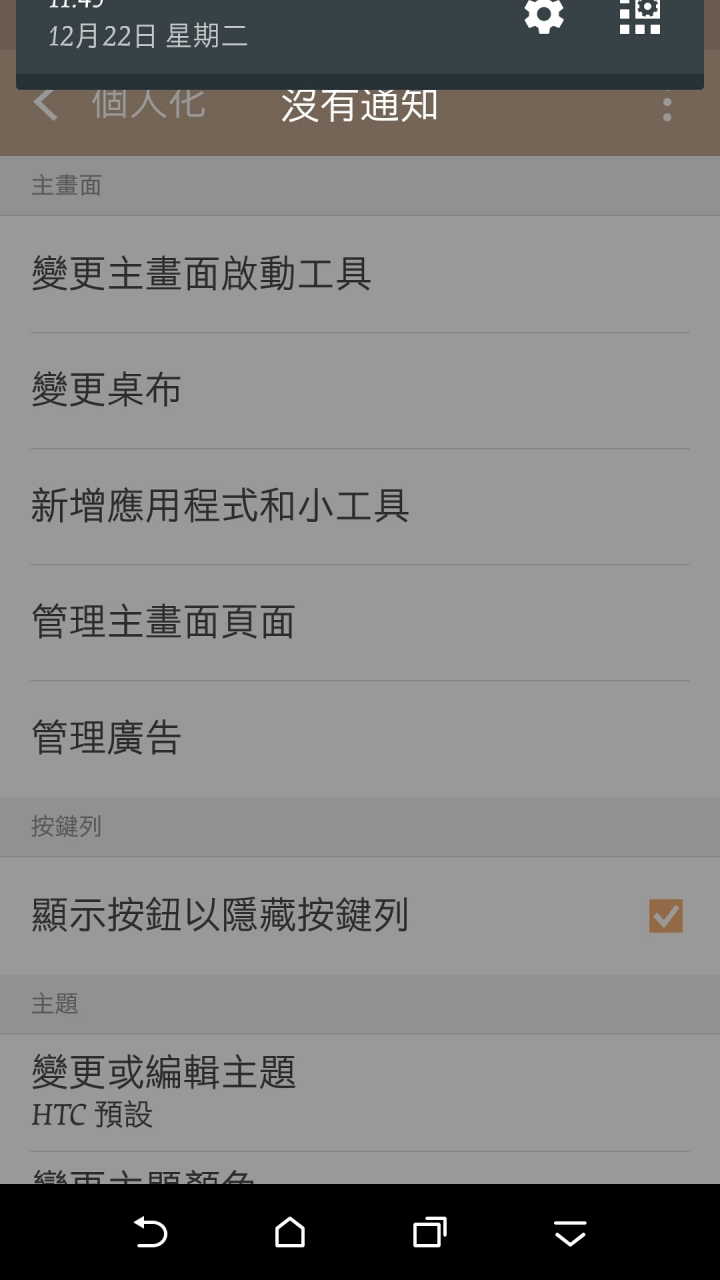720x1280 pixels.
Task: Go back from 個人化 screen
Action: click(46, 104)
